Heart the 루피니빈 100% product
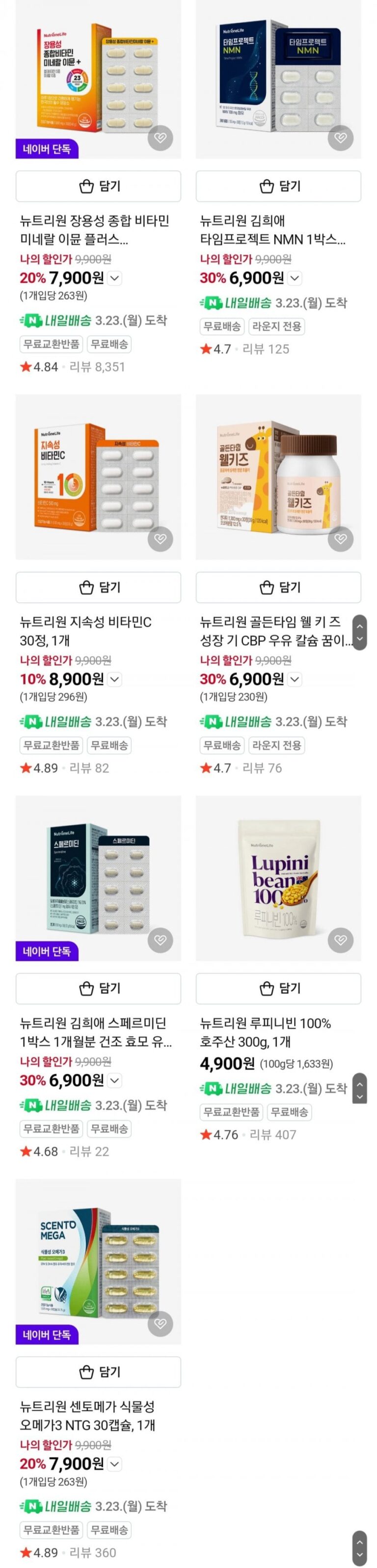 [x=341, y=940]
